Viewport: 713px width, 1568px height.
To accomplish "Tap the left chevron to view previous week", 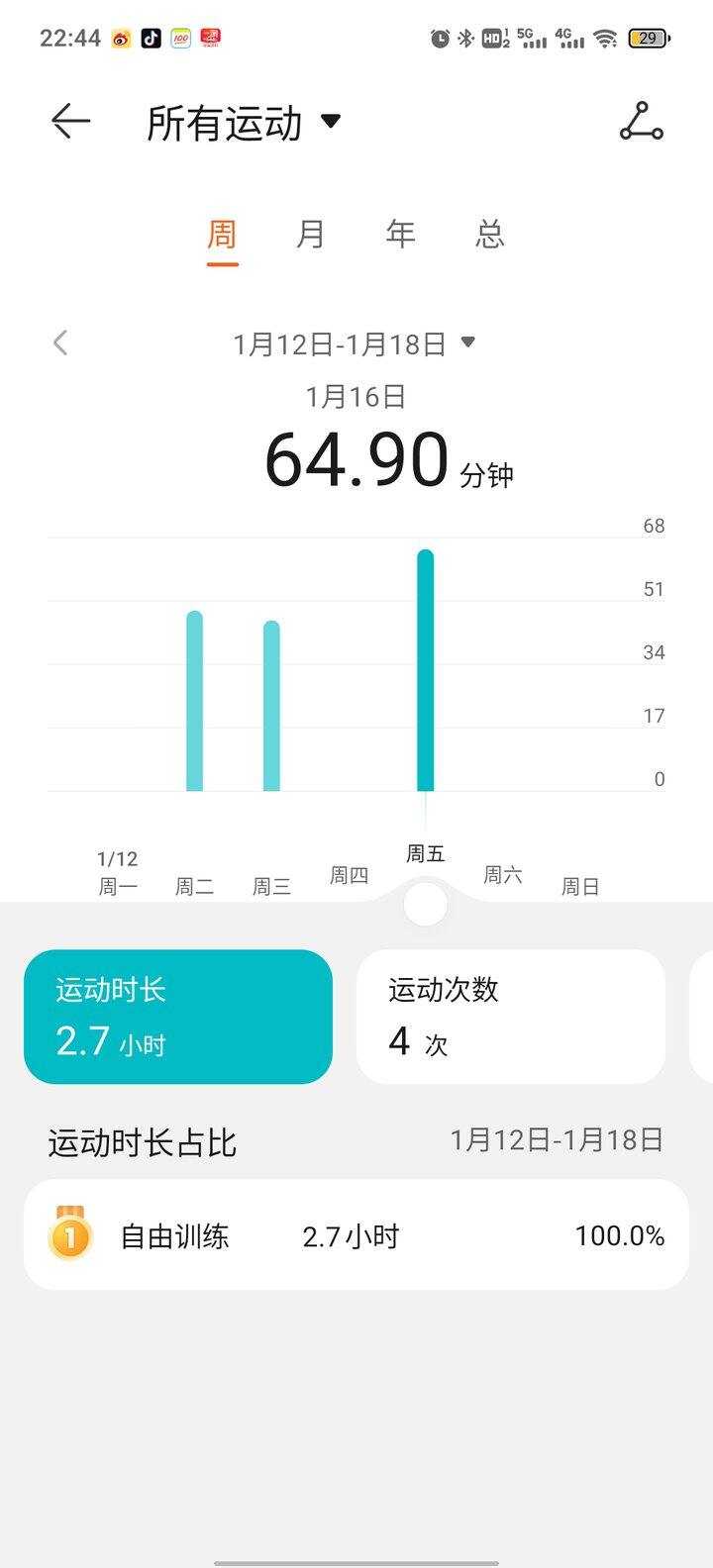I will pos(59,343).
